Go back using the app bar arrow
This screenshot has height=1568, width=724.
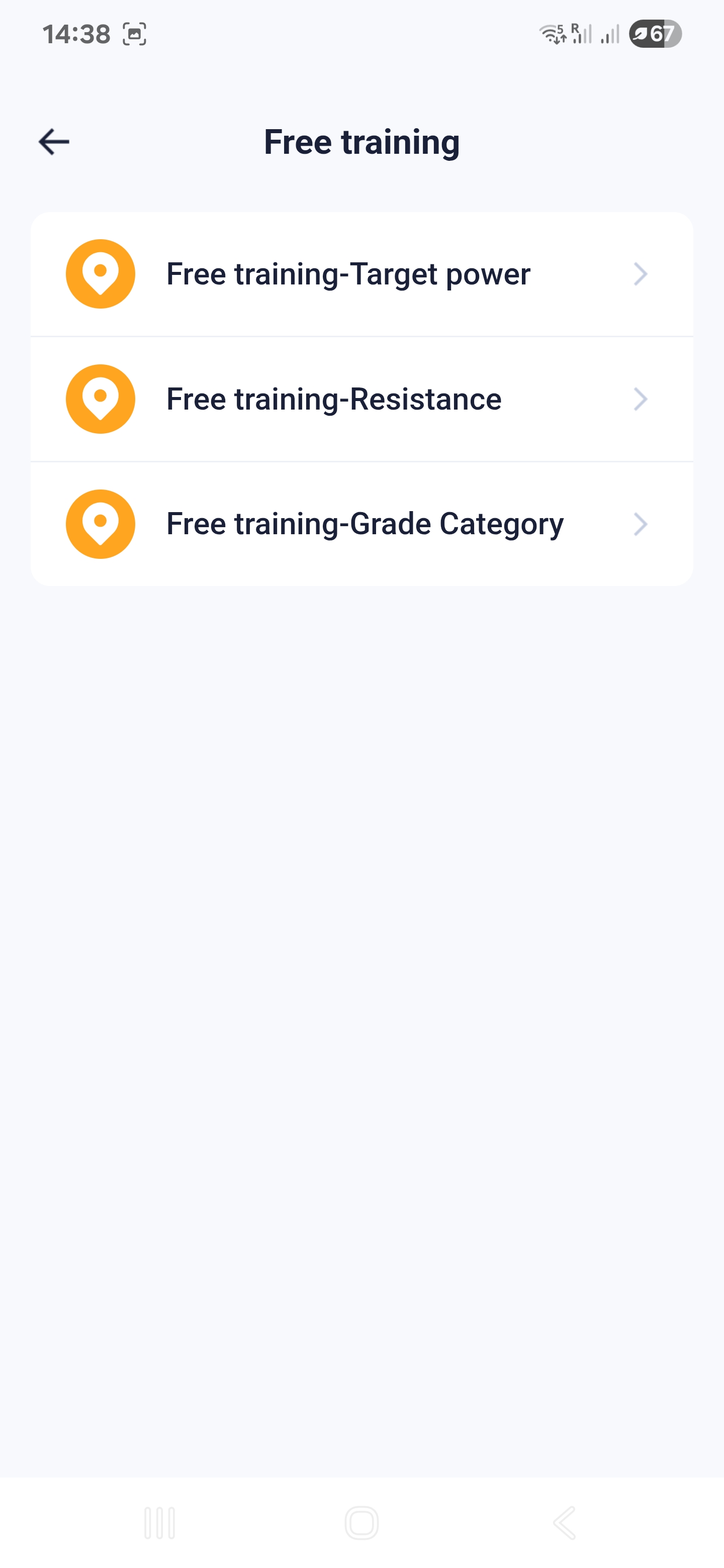coord(54,142)
